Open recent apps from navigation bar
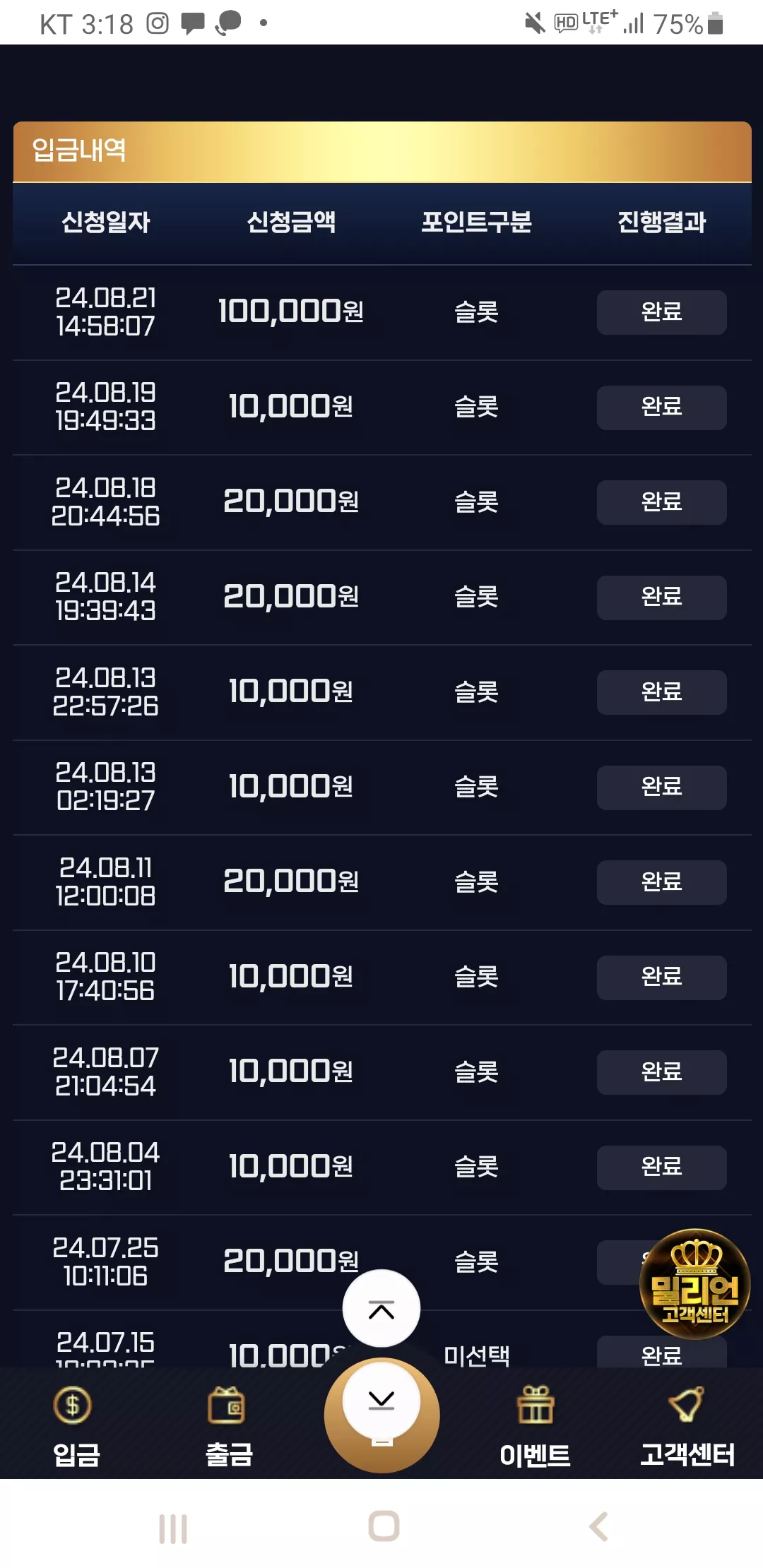 pos(173,1528)
